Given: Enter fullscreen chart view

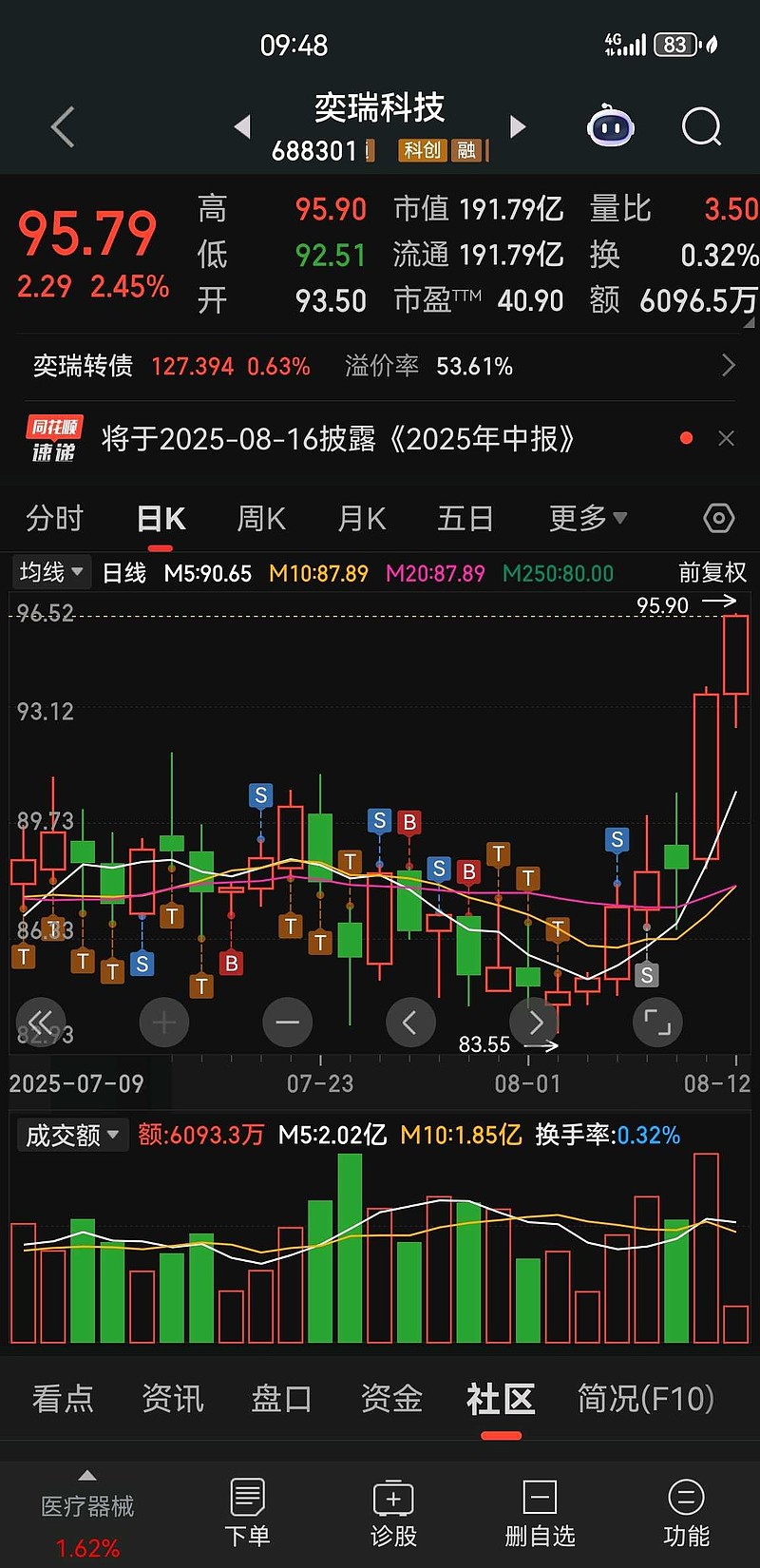Looking at the screenshot, I should [657, 1023].
